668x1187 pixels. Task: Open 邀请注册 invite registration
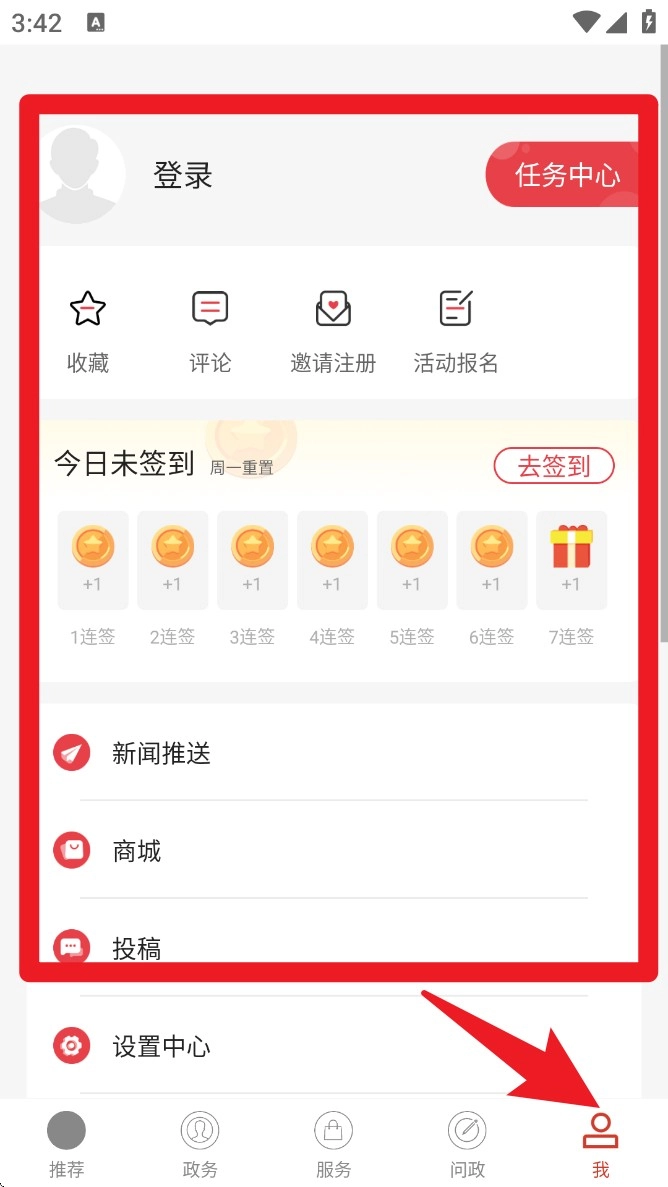pos(333,331)
